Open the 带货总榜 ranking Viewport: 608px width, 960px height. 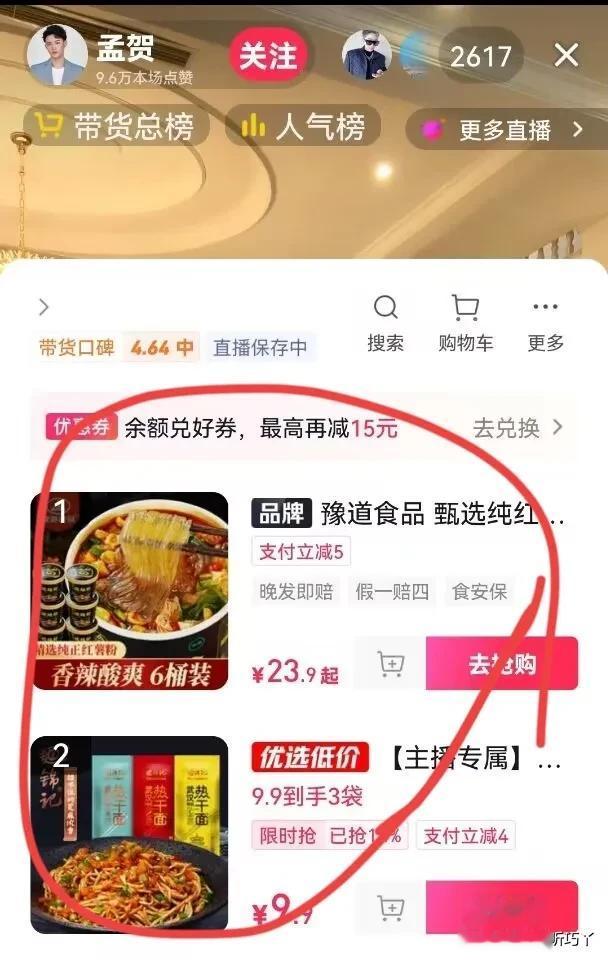pos(116,128)
